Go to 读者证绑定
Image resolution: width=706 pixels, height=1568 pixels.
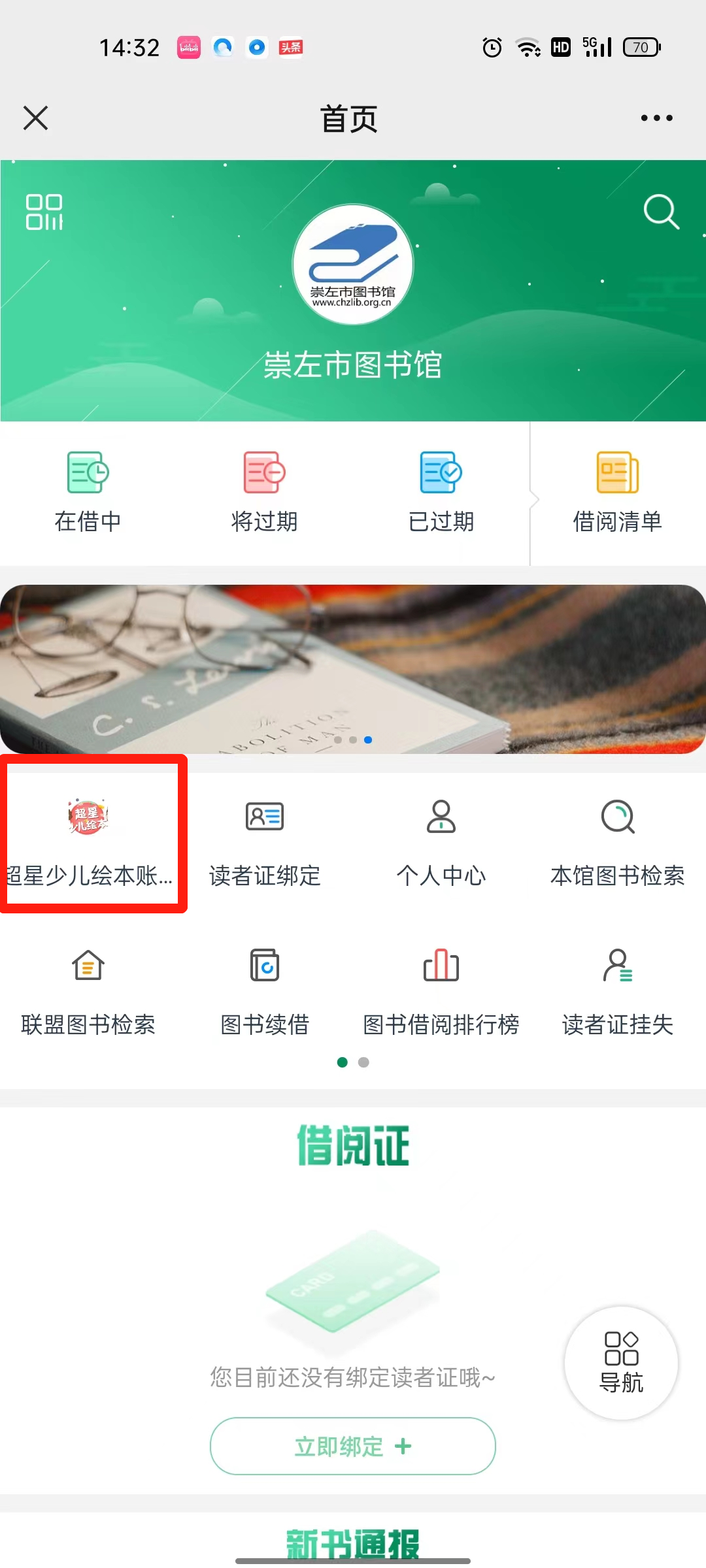pos(265,840)
